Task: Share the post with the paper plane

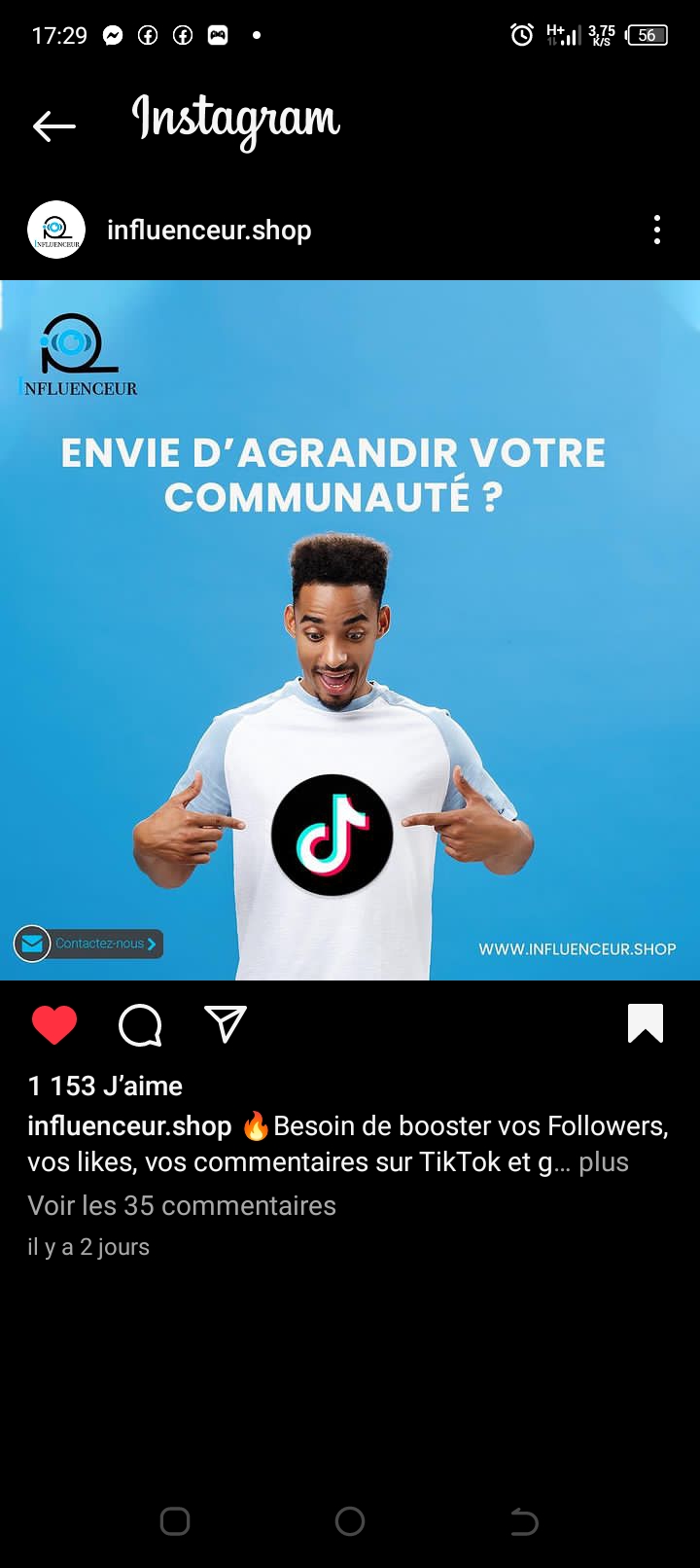Action: [226, 1024]
